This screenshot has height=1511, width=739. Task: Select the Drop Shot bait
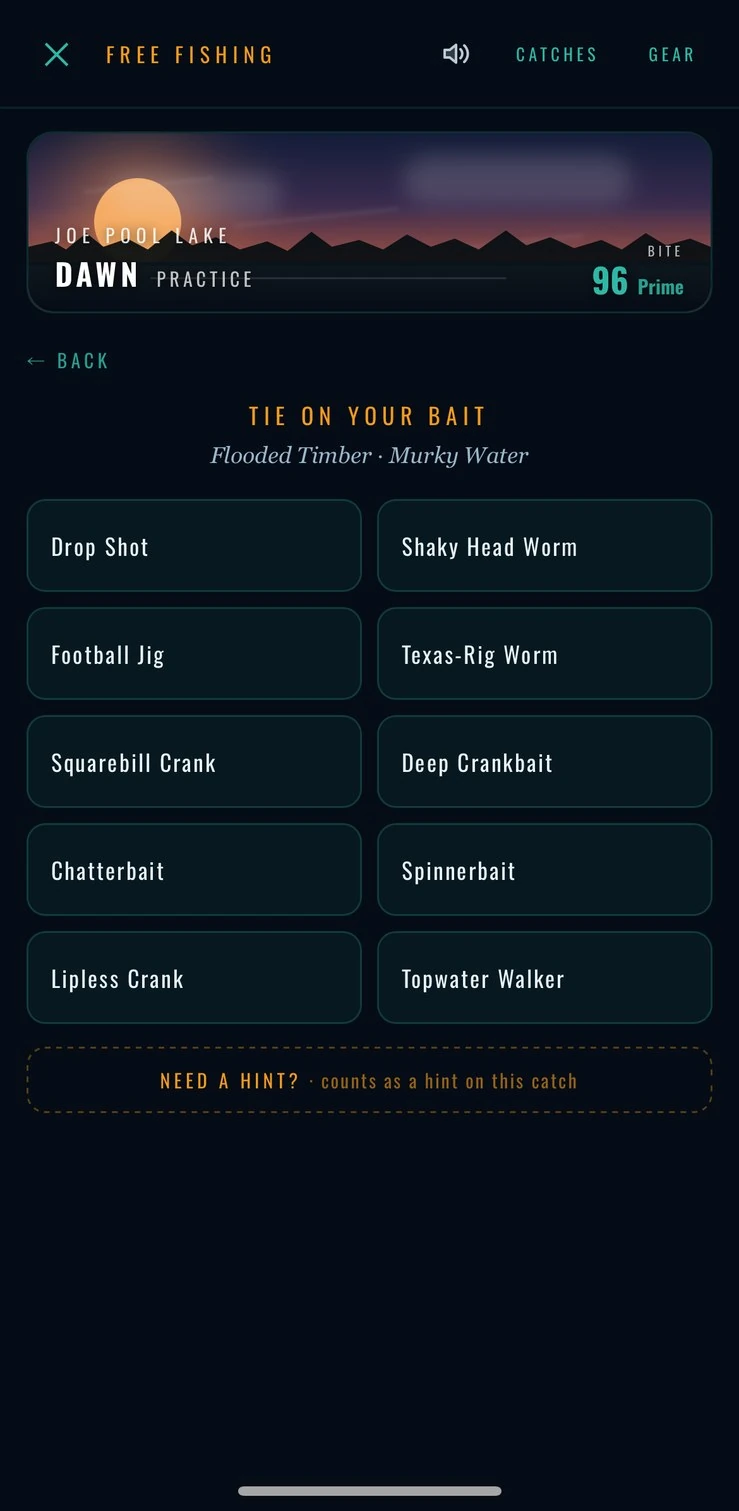click(194, 546)
